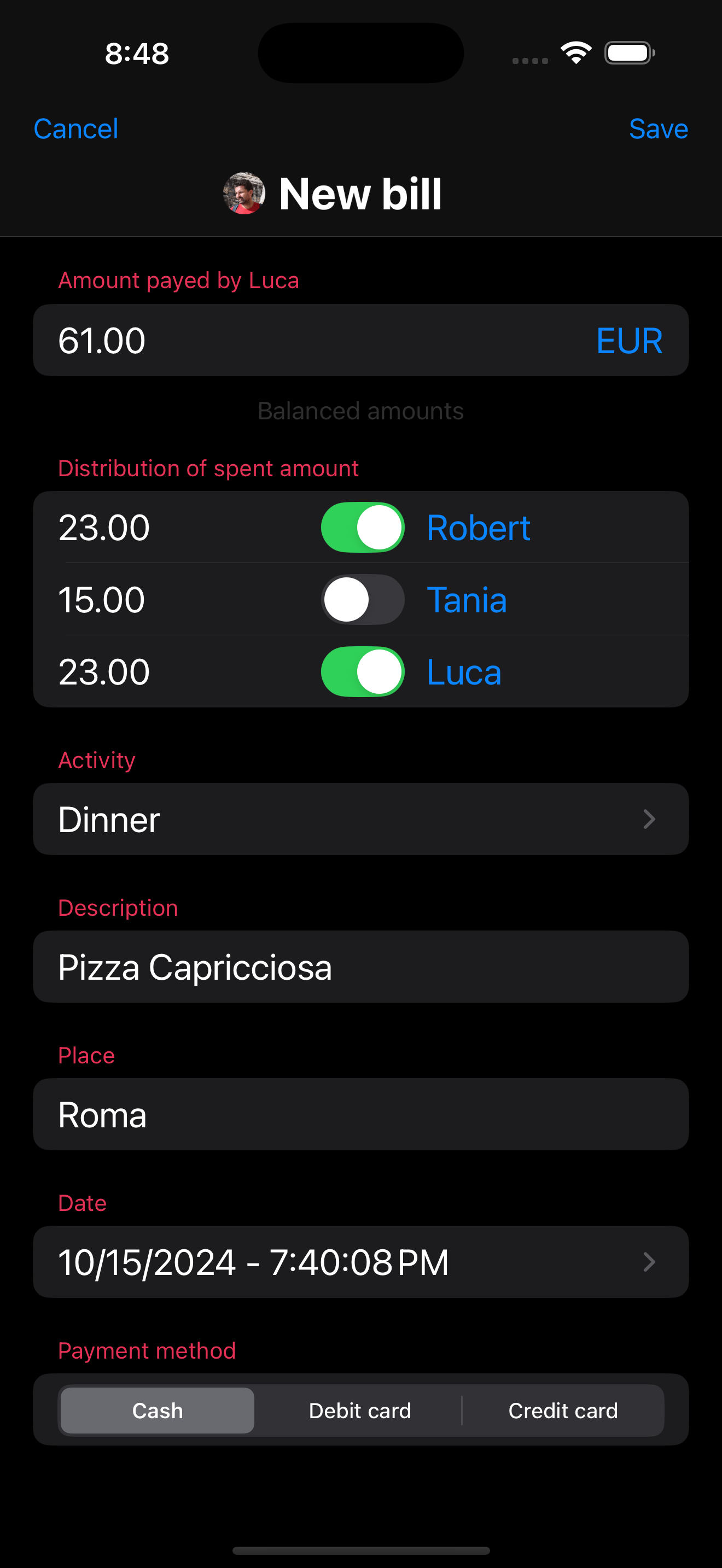Viewport: 722px width, 1568px height.
Task: Open the date and time picker
Action: pyautogui.click(x=361, y=1262)
